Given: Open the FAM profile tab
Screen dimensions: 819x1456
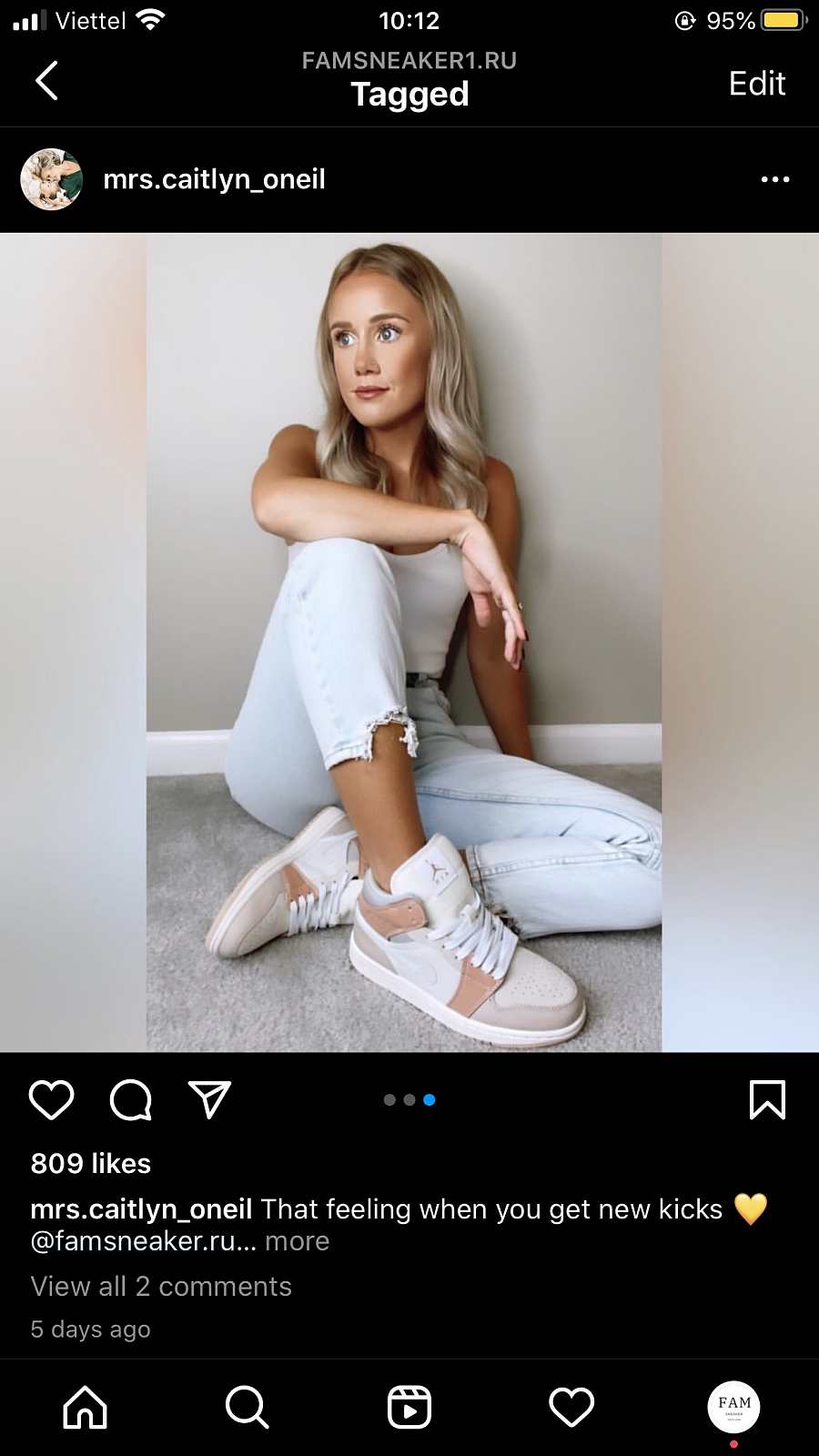Looking at the screenshot, I should point(733,1406).
